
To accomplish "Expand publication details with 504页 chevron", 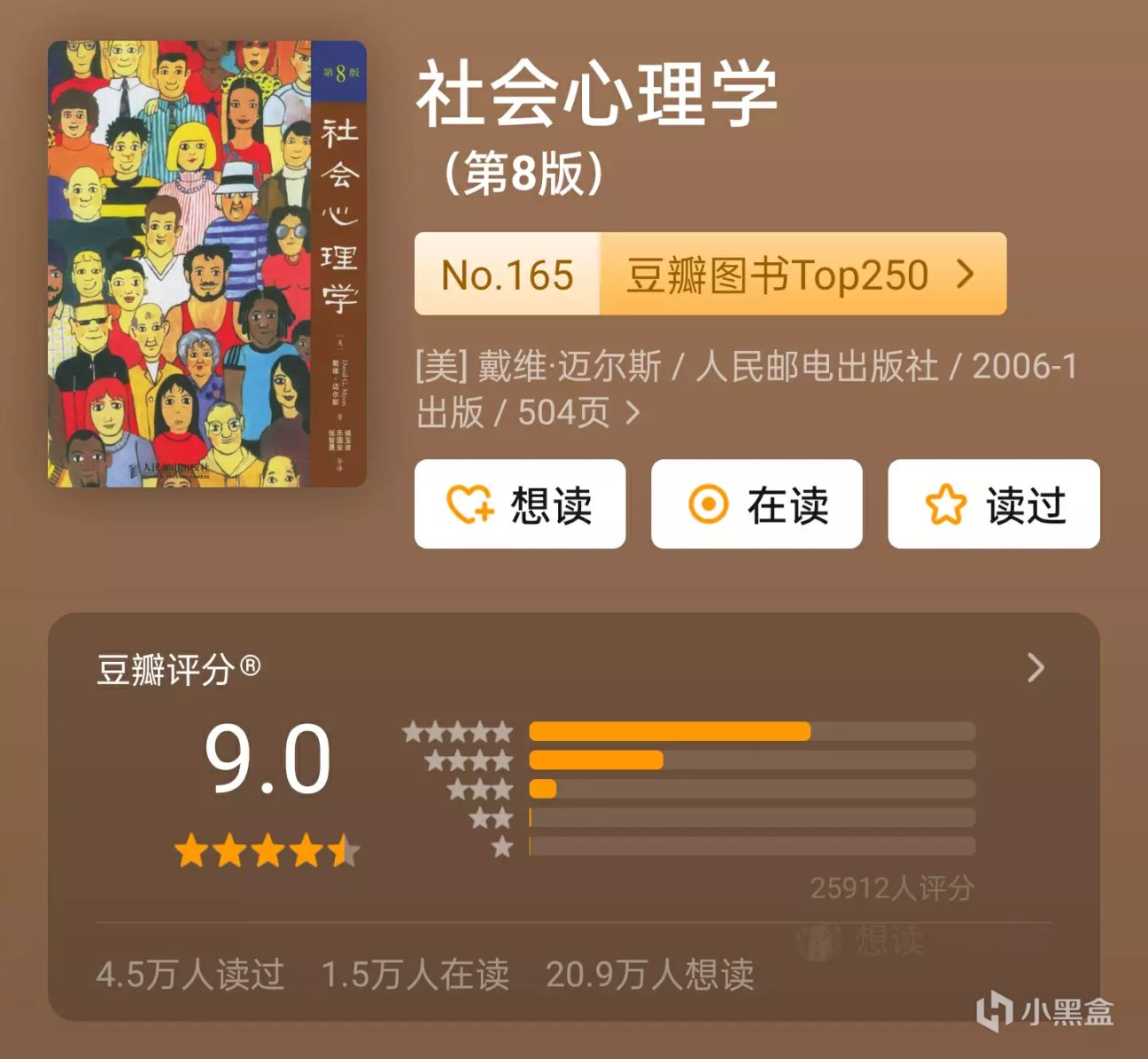I will (x=632, y=413).
